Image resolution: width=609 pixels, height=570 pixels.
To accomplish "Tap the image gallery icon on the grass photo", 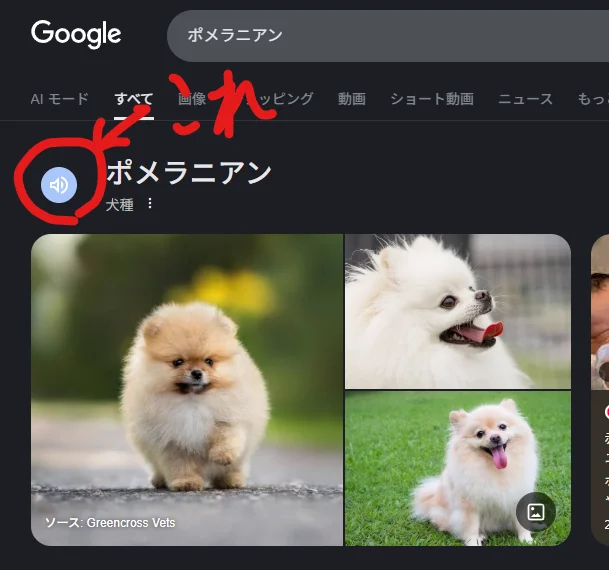I will (536, 512).
